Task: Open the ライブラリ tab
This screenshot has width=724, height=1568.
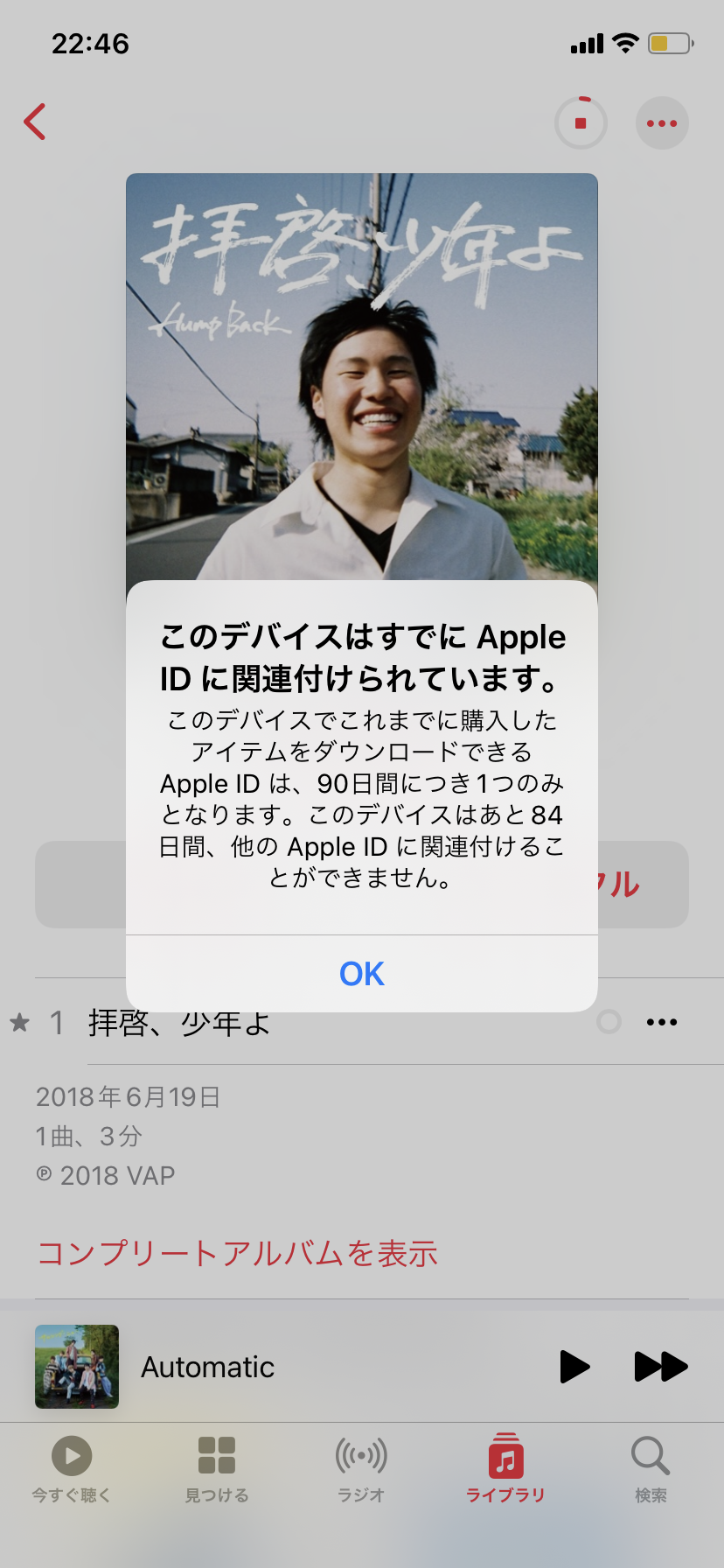Action: pyautogui.click(x=505, y=1470)
